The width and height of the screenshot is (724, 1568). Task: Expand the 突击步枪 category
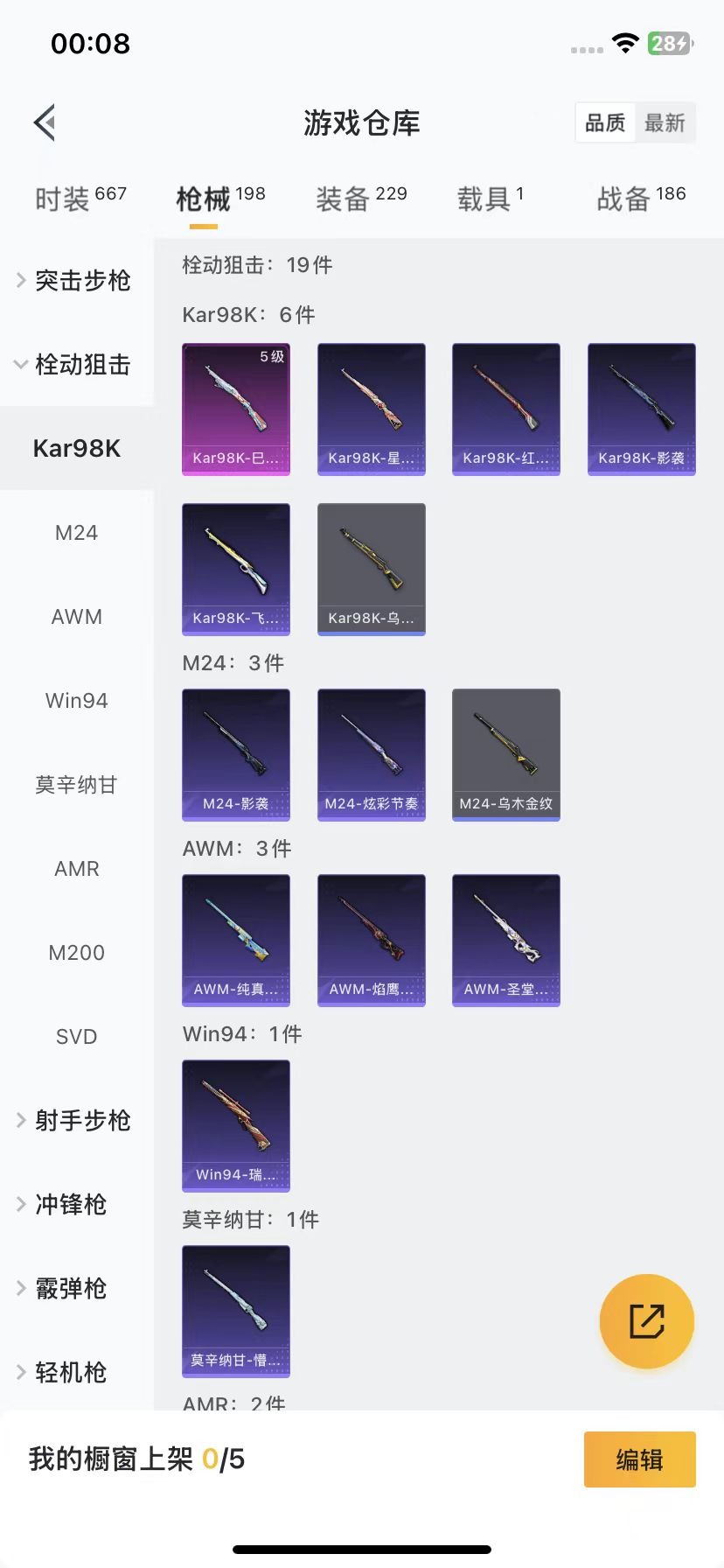coord(75,280)
